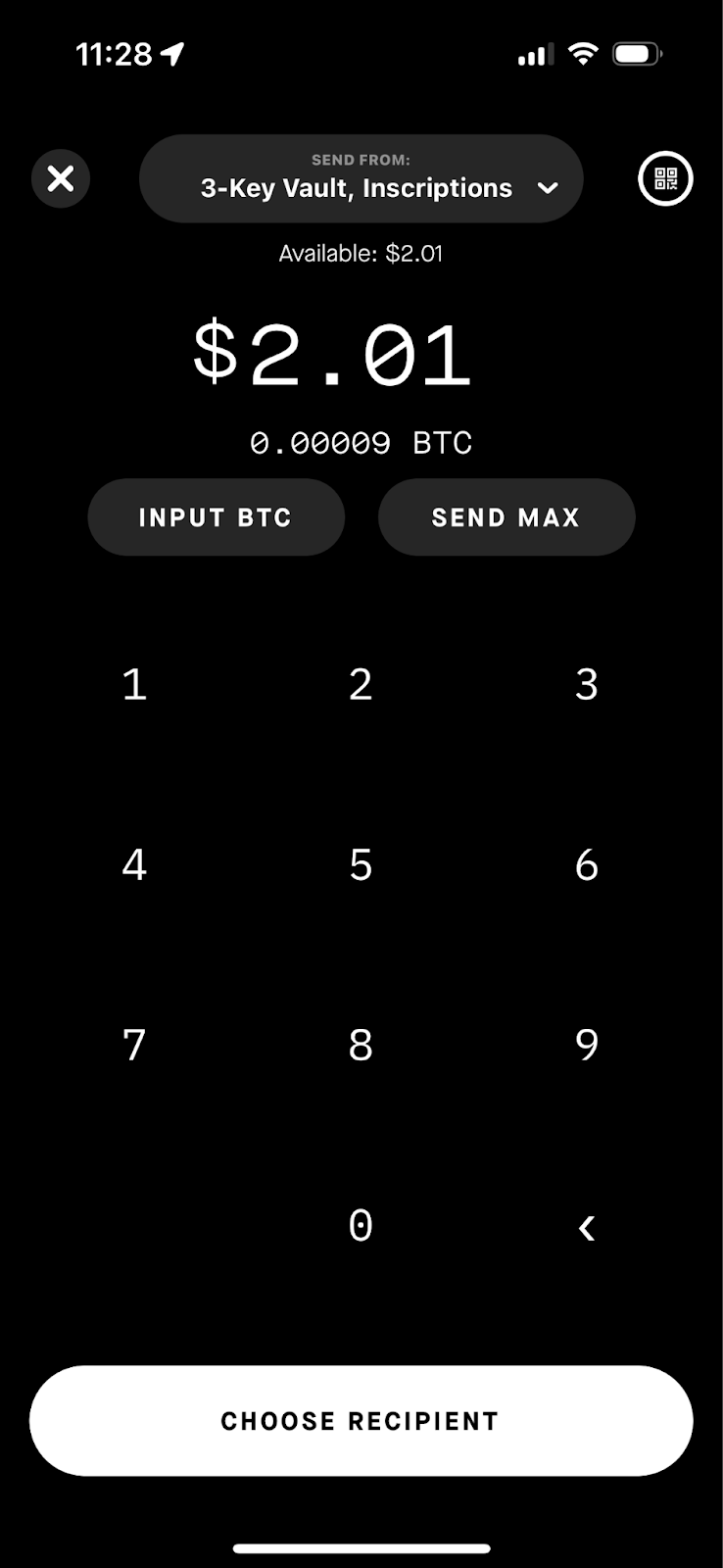Tap Send Max
Viewport: 723px width, 1568px height.
click(x=506, y=517)
